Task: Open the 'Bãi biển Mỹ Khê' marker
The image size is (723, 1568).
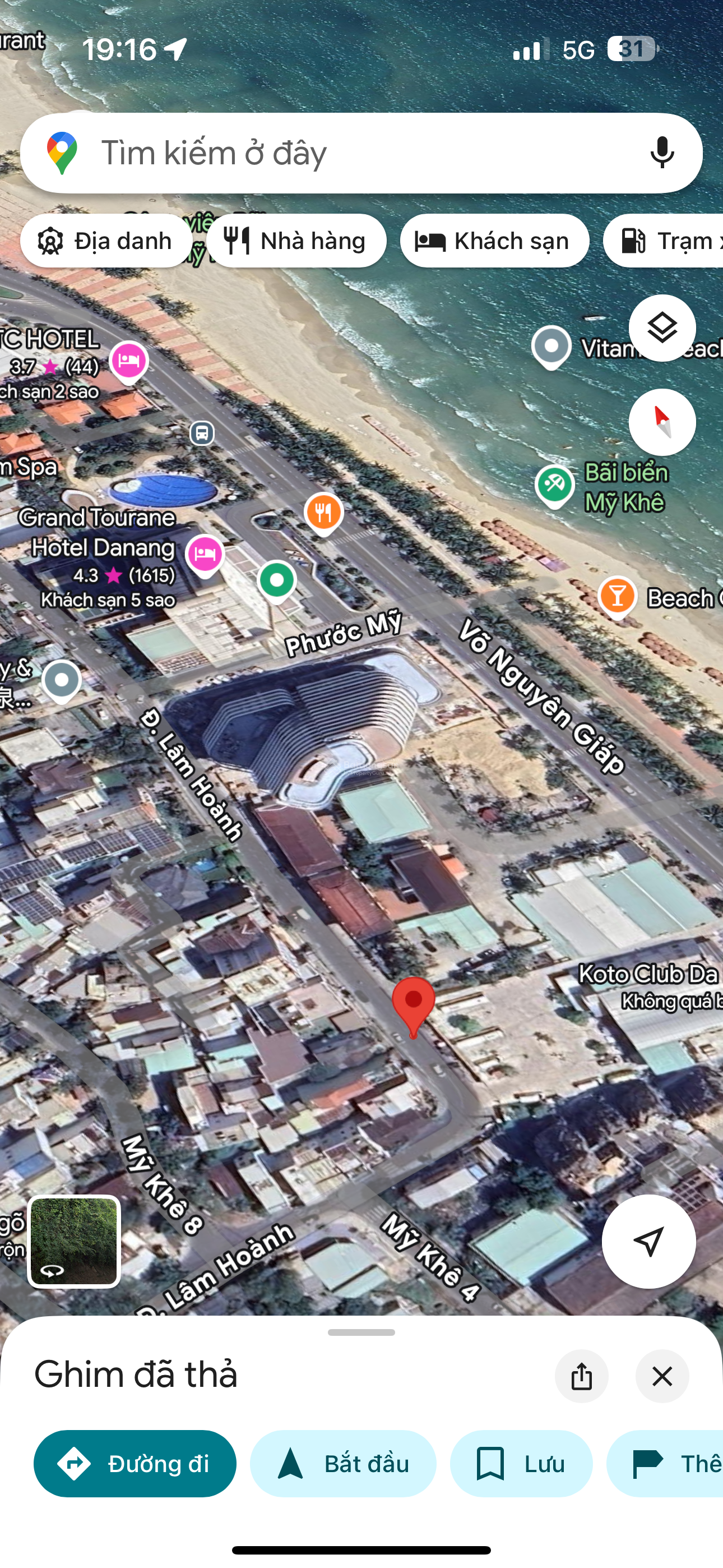Action: point(554,485)
